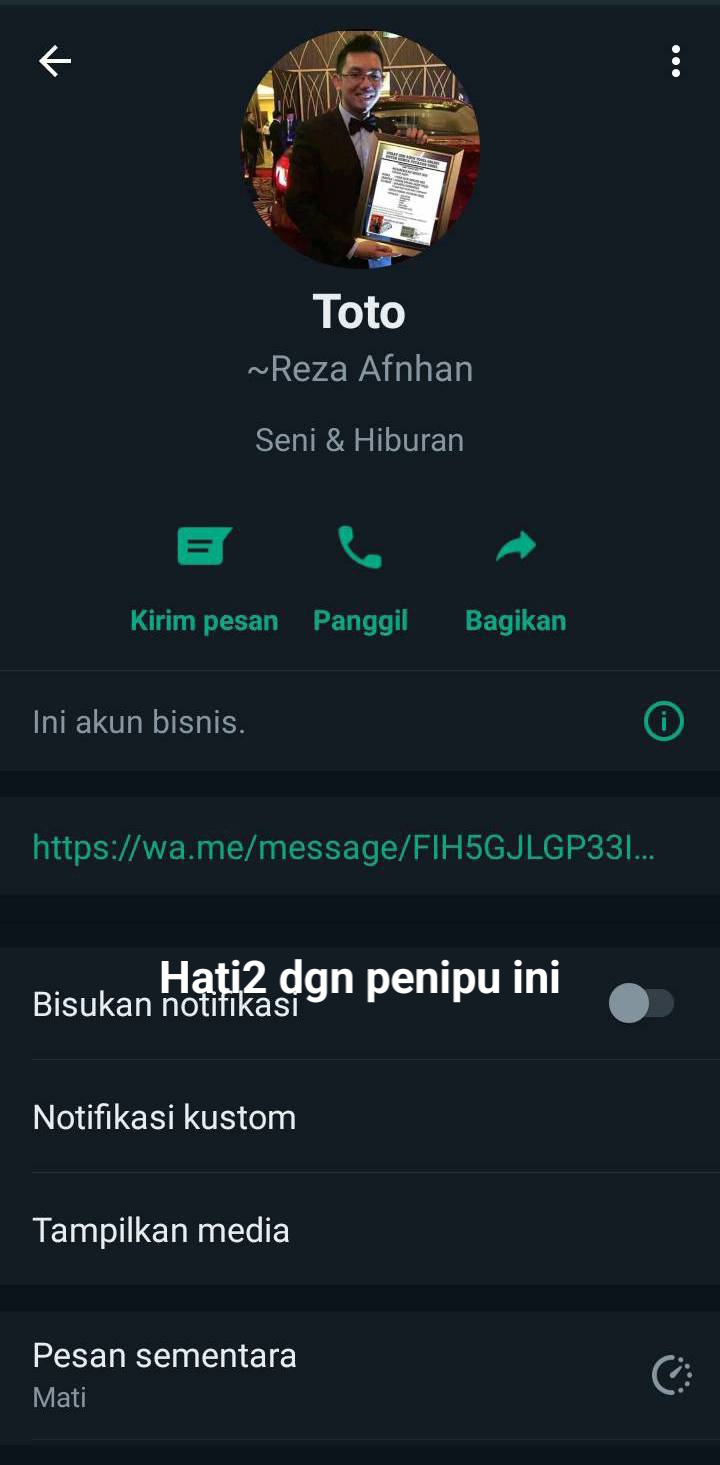Open the three-dot overflow menu
Viewport: 720px width, 1465px height.
[676, 61]
